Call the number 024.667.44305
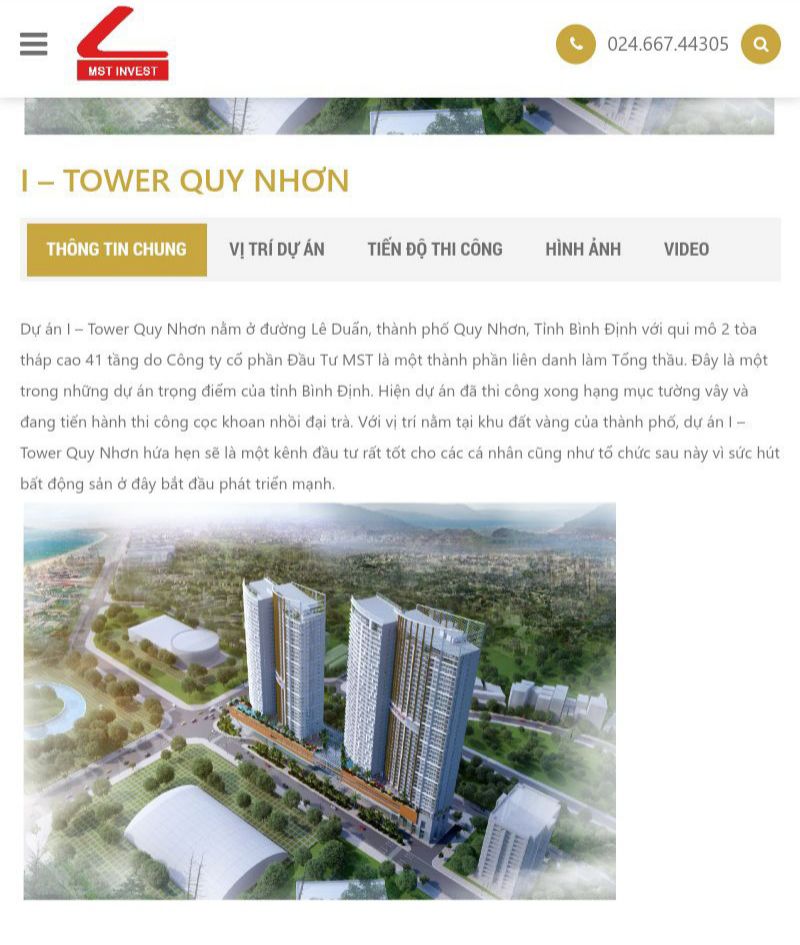The height and width of the screenshot is (945, 800). [668, 44]
